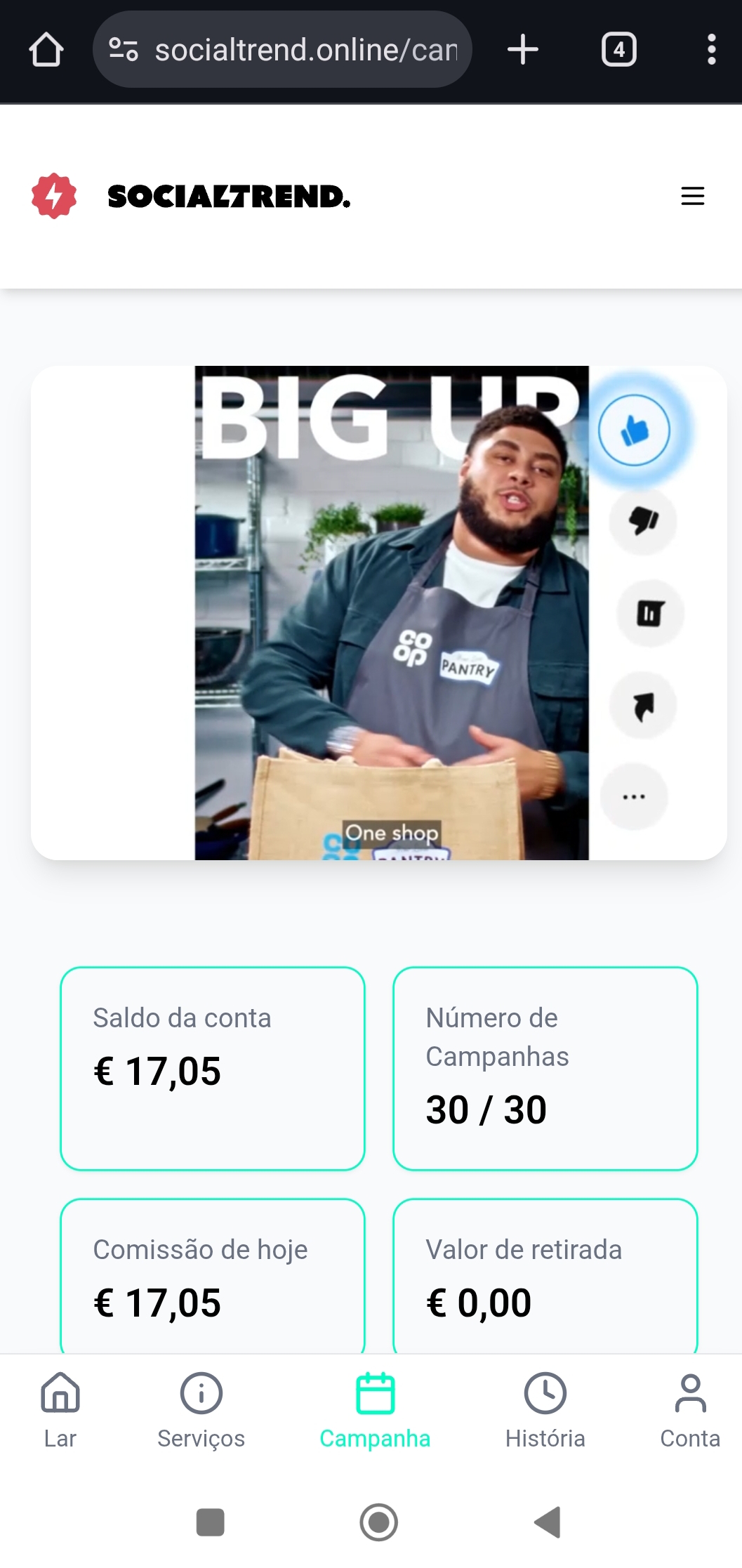This screenshot has width=742, height=1568.
Task: Tap the system back button
Action: pyautogui.click(x=548, y=1522)
